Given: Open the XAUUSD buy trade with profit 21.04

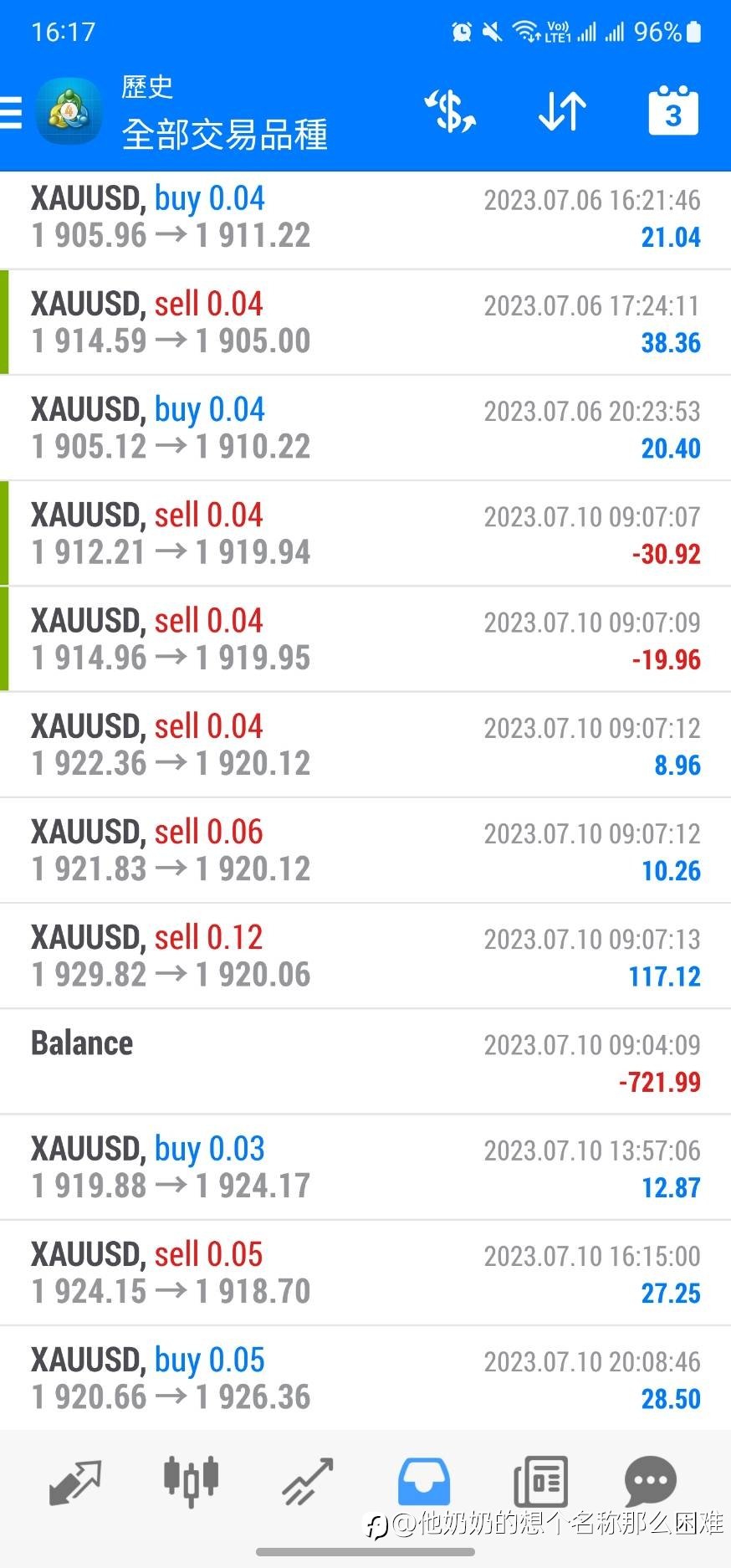Looking at the screenshot, I should [365, 218].
